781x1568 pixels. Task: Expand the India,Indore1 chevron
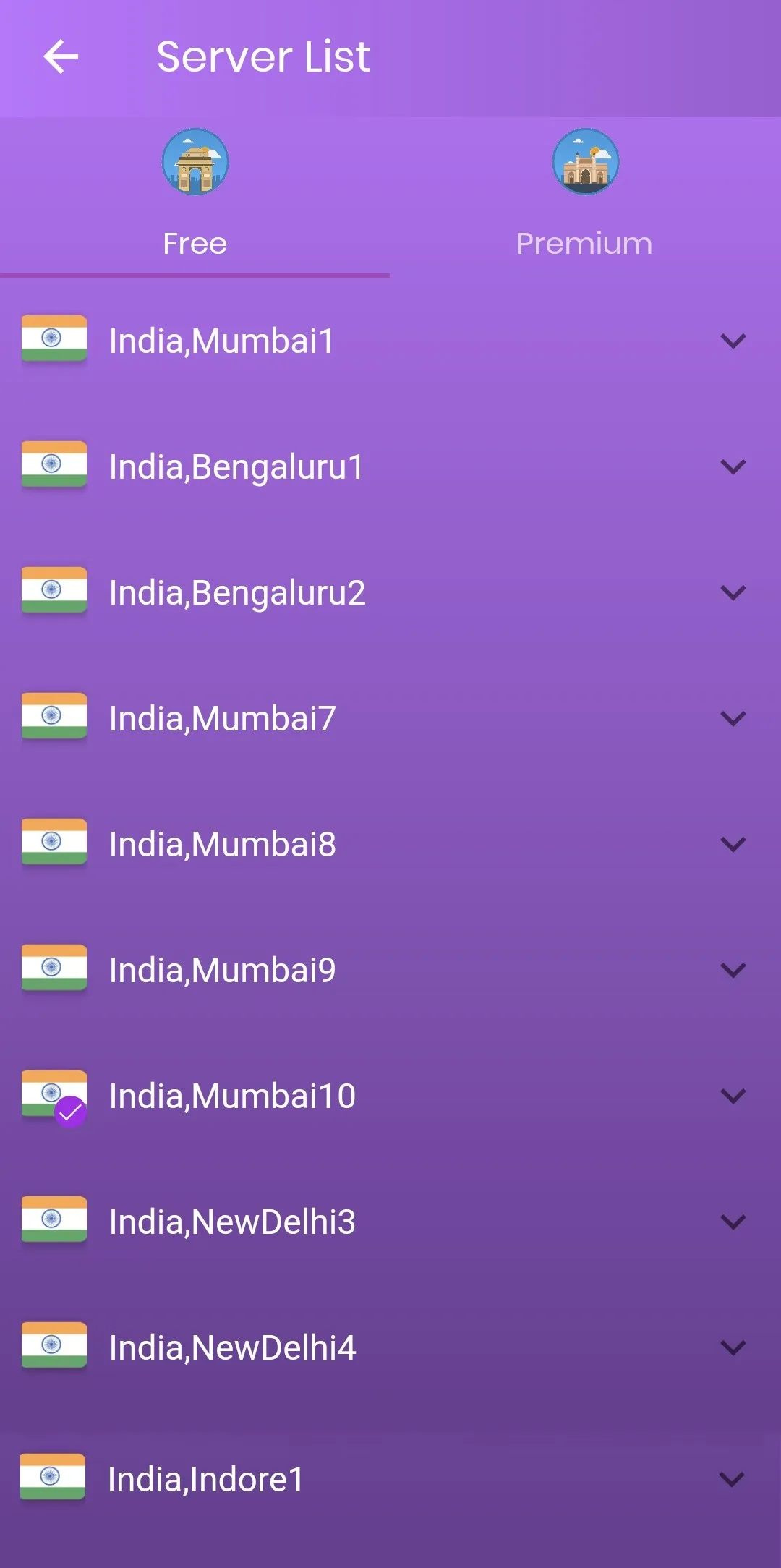coord(731,1479)
